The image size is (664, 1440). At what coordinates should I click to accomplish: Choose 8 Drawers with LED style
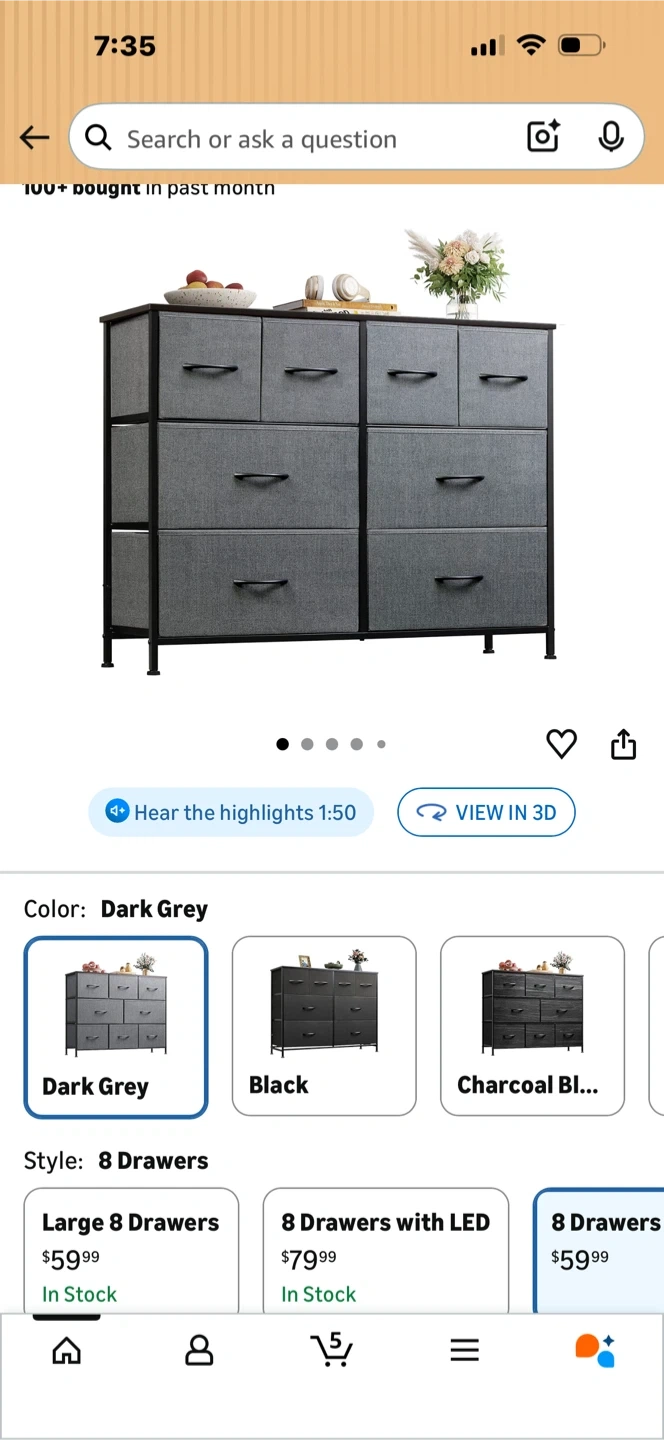[x=385, y=1250]
